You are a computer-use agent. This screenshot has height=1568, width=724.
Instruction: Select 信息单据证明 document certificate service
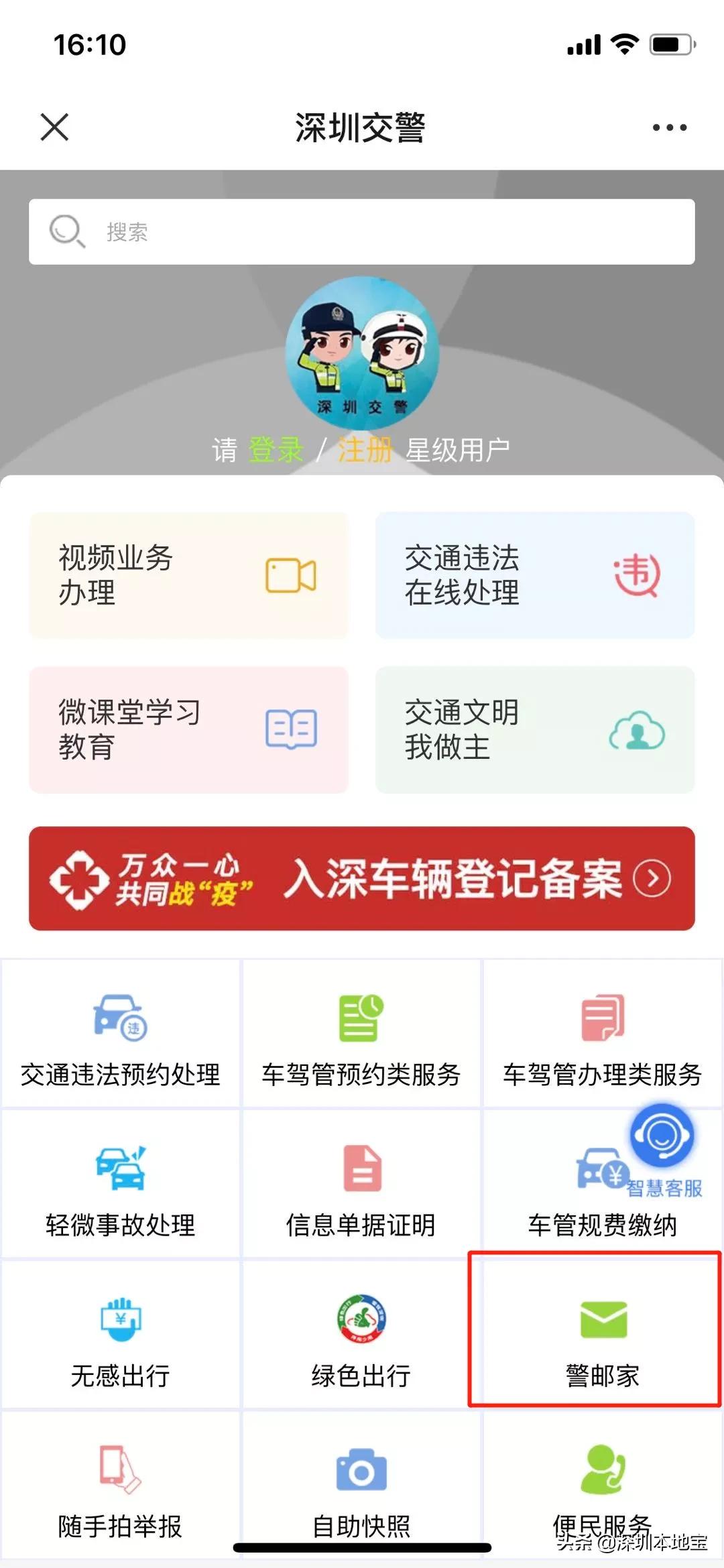tap(361, 1184)
